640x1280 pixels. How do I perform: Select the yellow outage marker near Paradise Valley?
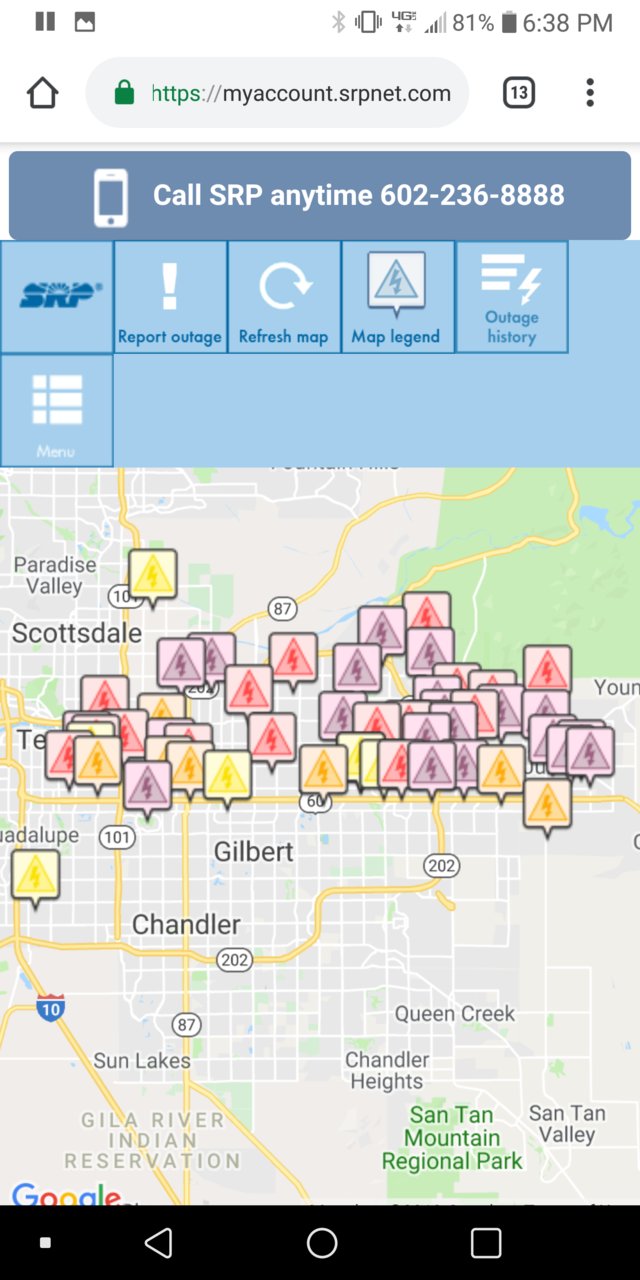coord(153,577)
